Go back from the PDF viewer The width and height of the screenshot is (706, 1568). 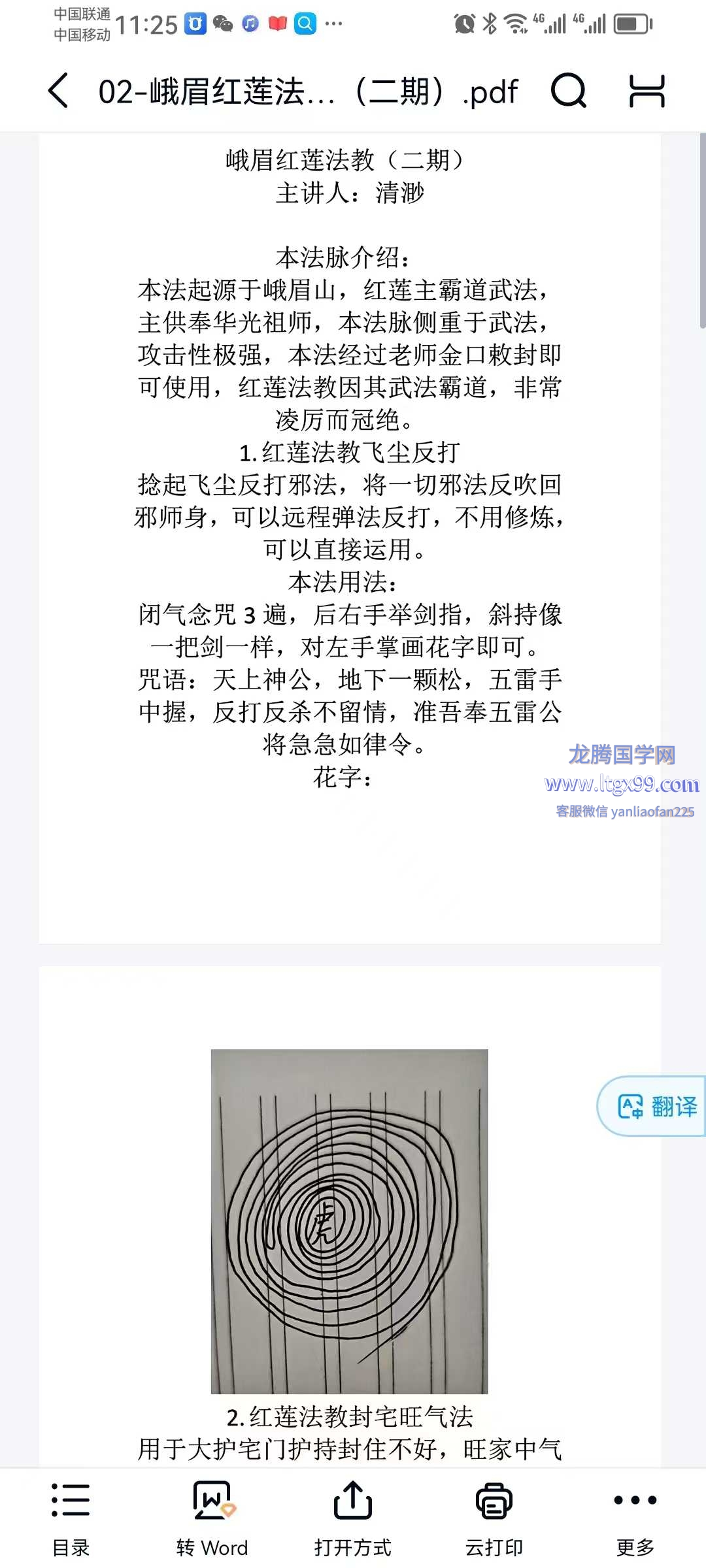(59, 90)
